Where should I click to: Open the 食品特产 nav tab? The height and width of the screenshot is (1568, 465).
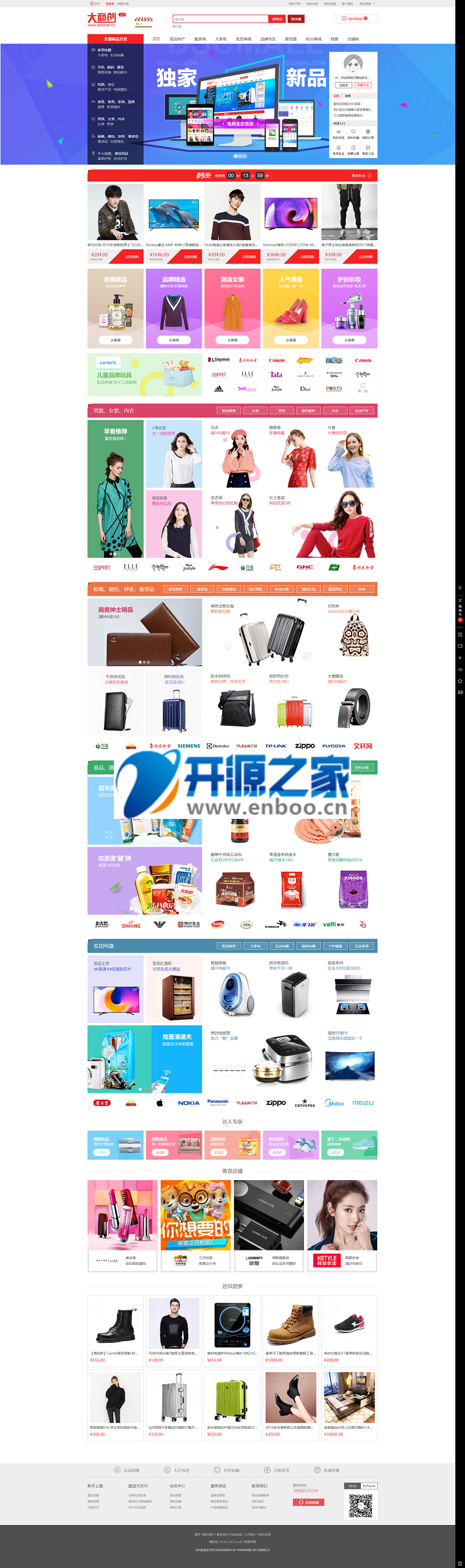tap(177, 39)
